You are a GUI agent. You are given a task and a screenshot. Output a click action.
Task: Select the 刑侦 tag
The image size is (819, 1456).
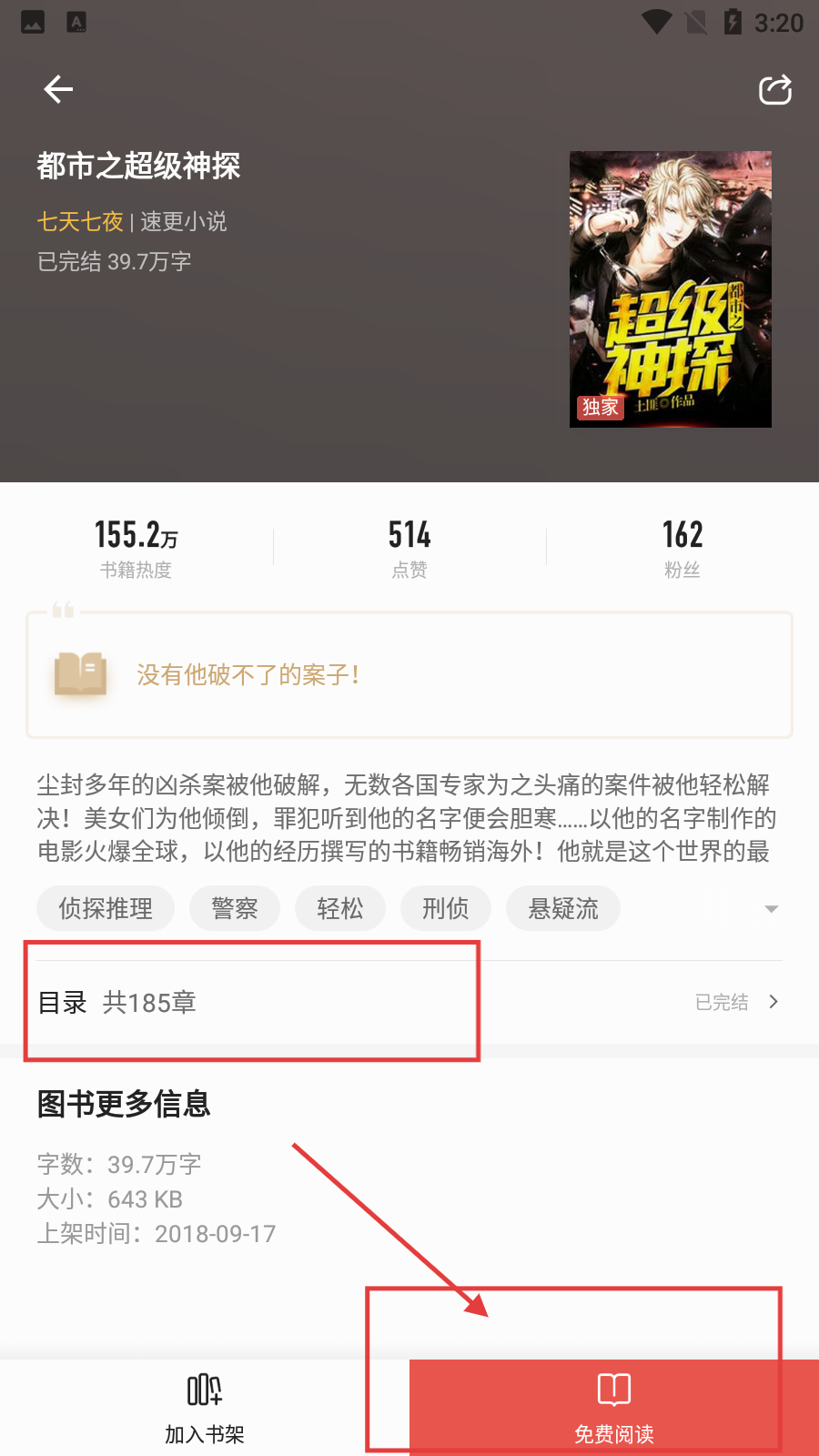pos(446,908)
